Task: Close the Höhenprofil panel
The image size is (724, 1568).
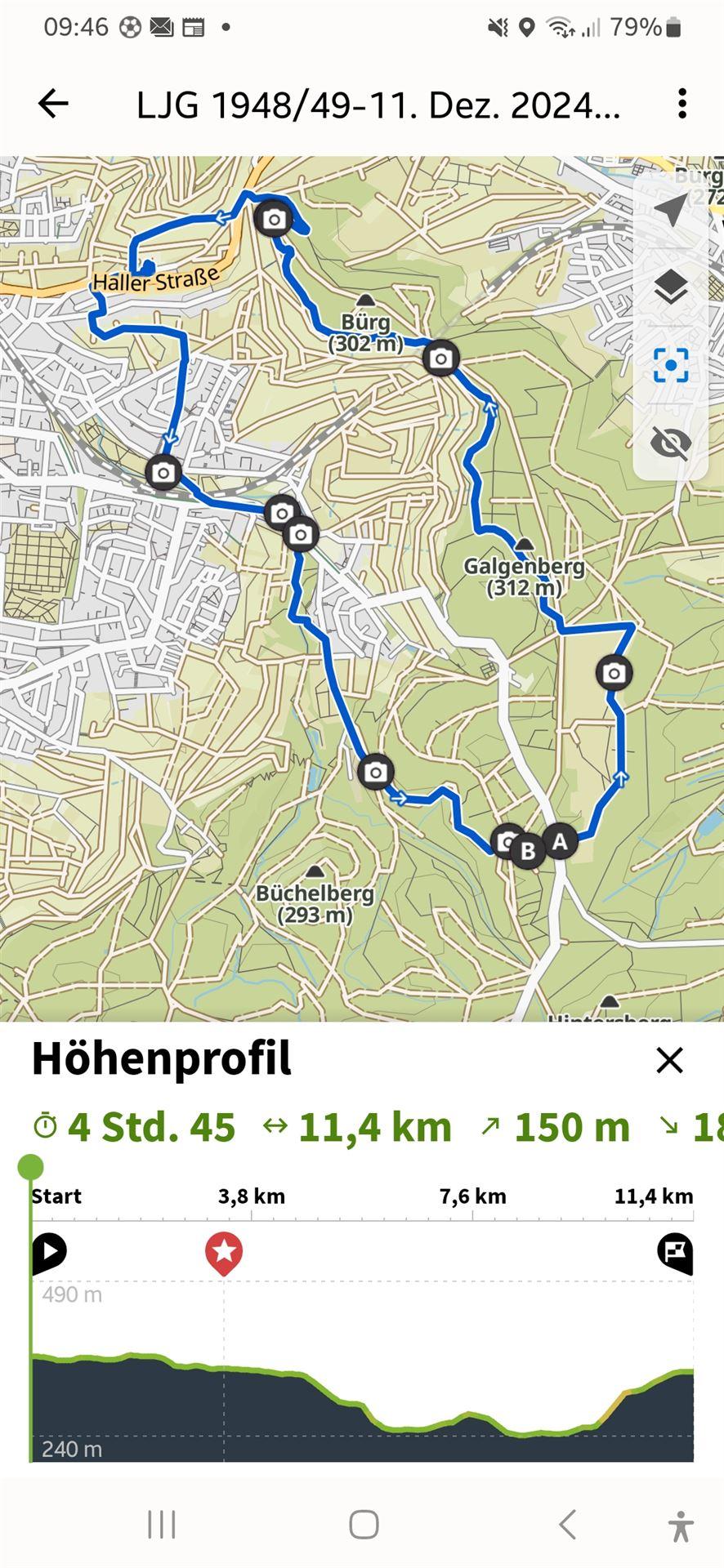Action: [x=669, y=1060]
